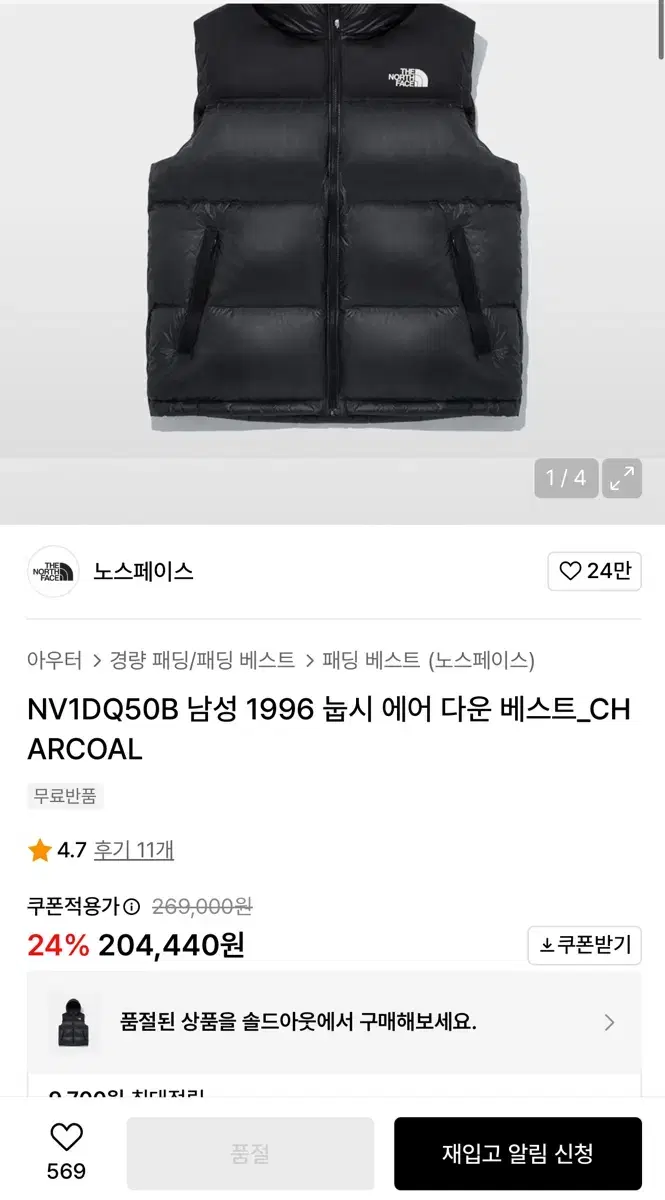
Task: Like the 노스페이스 brand with 24만 button
Action: pyautogui.click(x=594, y=571)
